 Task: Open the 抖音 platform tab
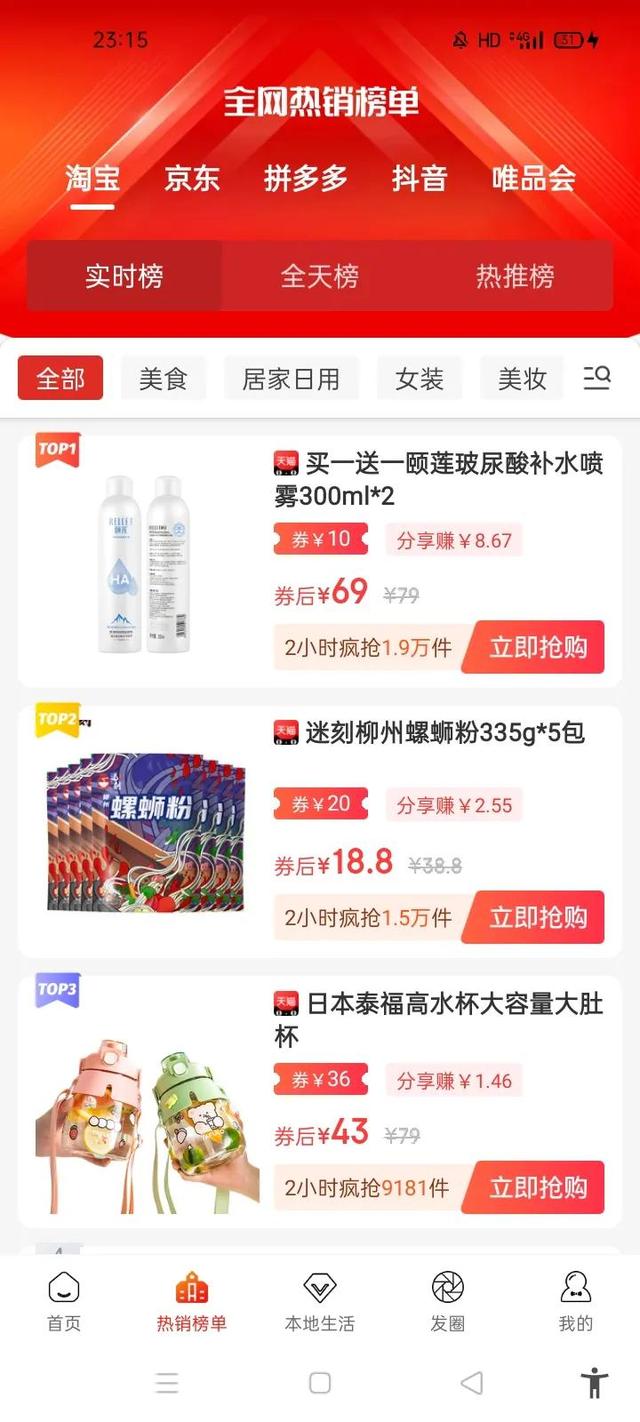tap(419, 179)
